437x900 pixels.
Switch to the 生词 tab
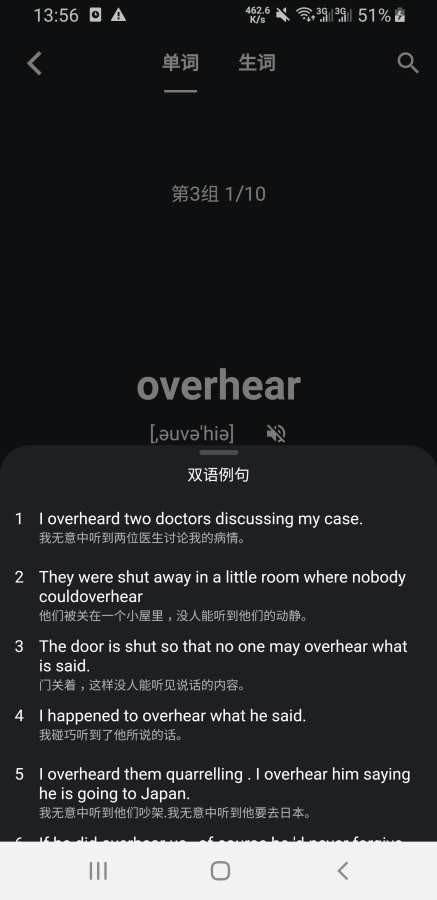pyautogui.click(x=257, y=63)
